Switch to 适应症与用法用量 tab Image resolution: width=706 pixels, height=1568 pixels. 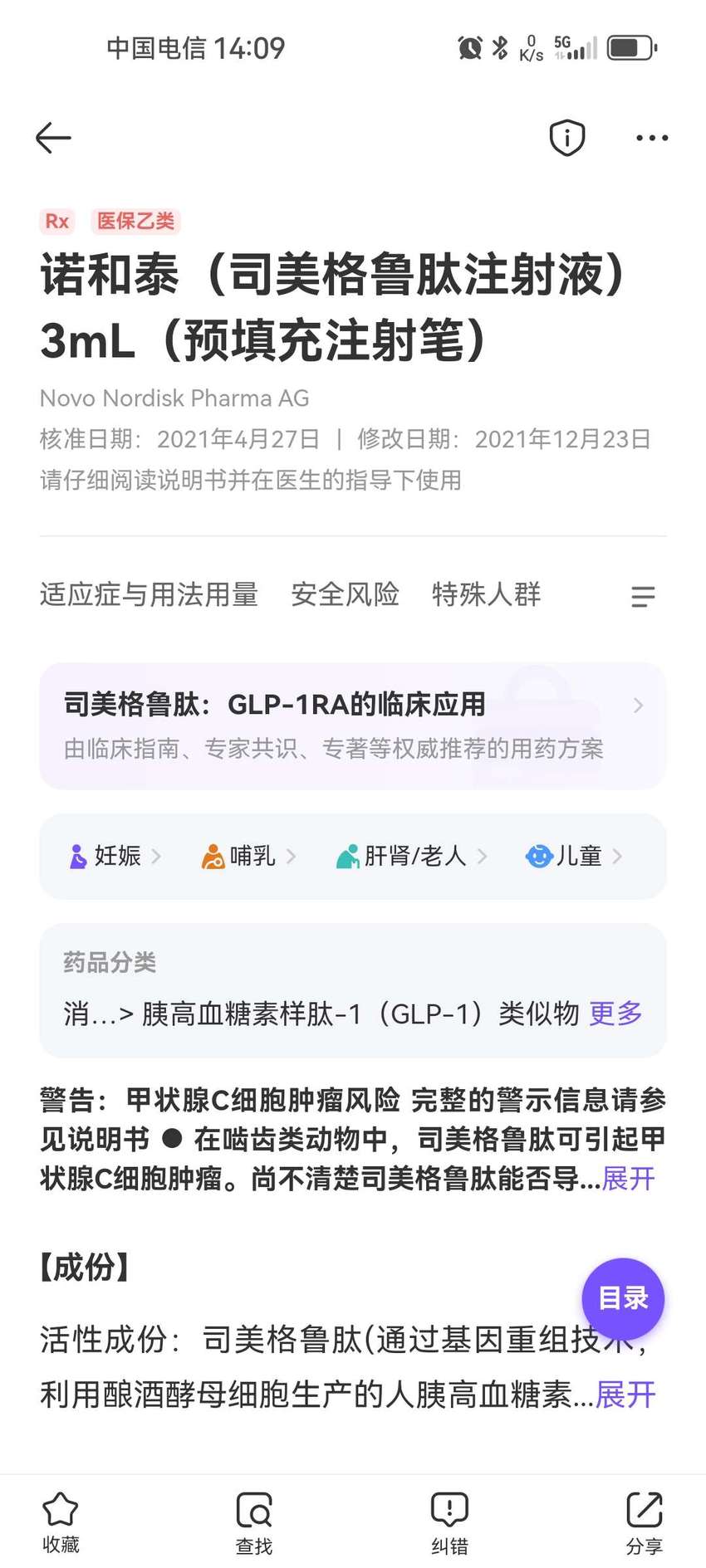pyautogui.click(x=149, y=594)
